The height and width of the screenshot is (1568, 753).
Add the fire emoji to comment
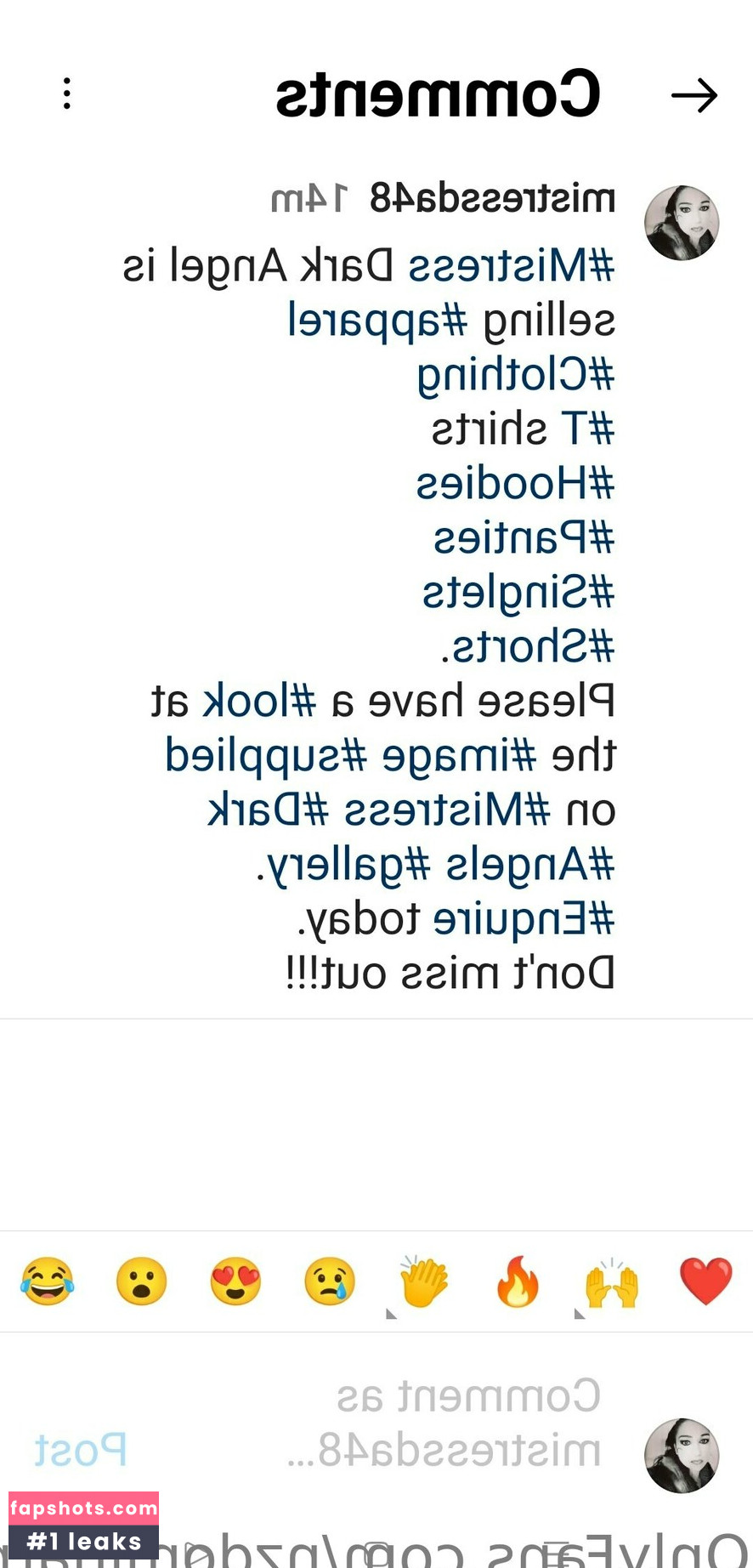pyautogui.click(x=518, y=1281)
